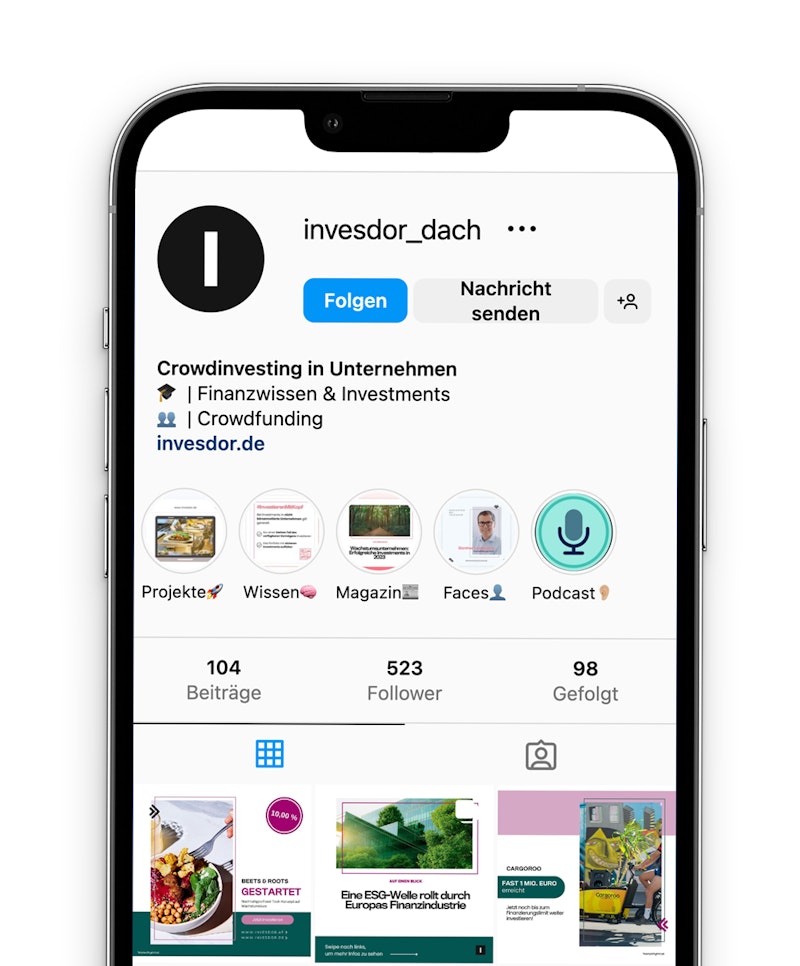Tap Nachricht senden

[506, 300]
